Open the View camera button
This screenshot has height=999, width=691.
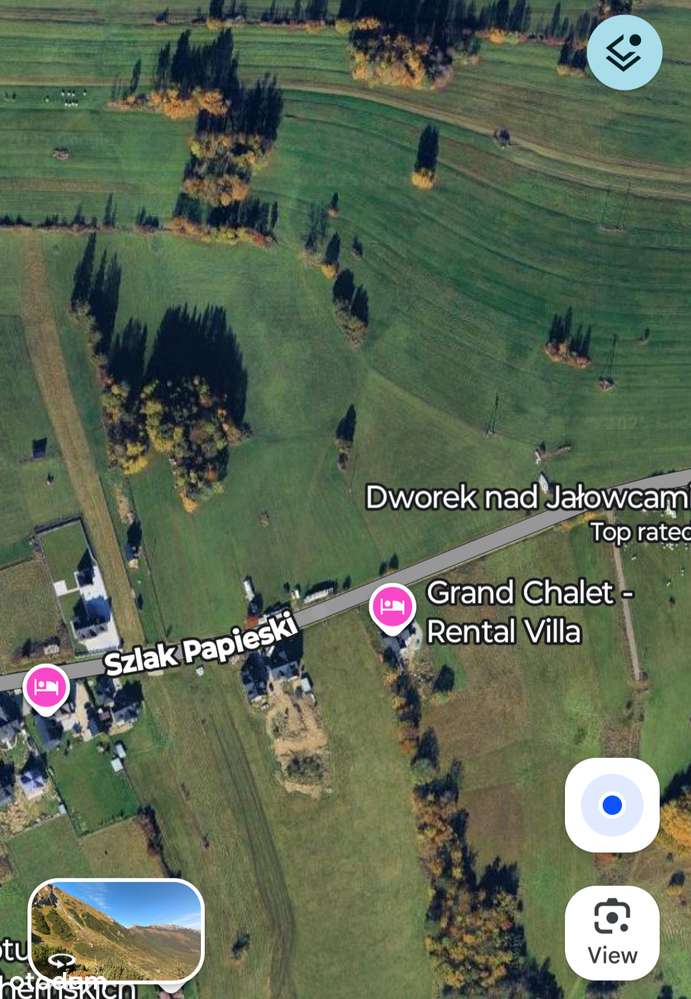(612, 932)
